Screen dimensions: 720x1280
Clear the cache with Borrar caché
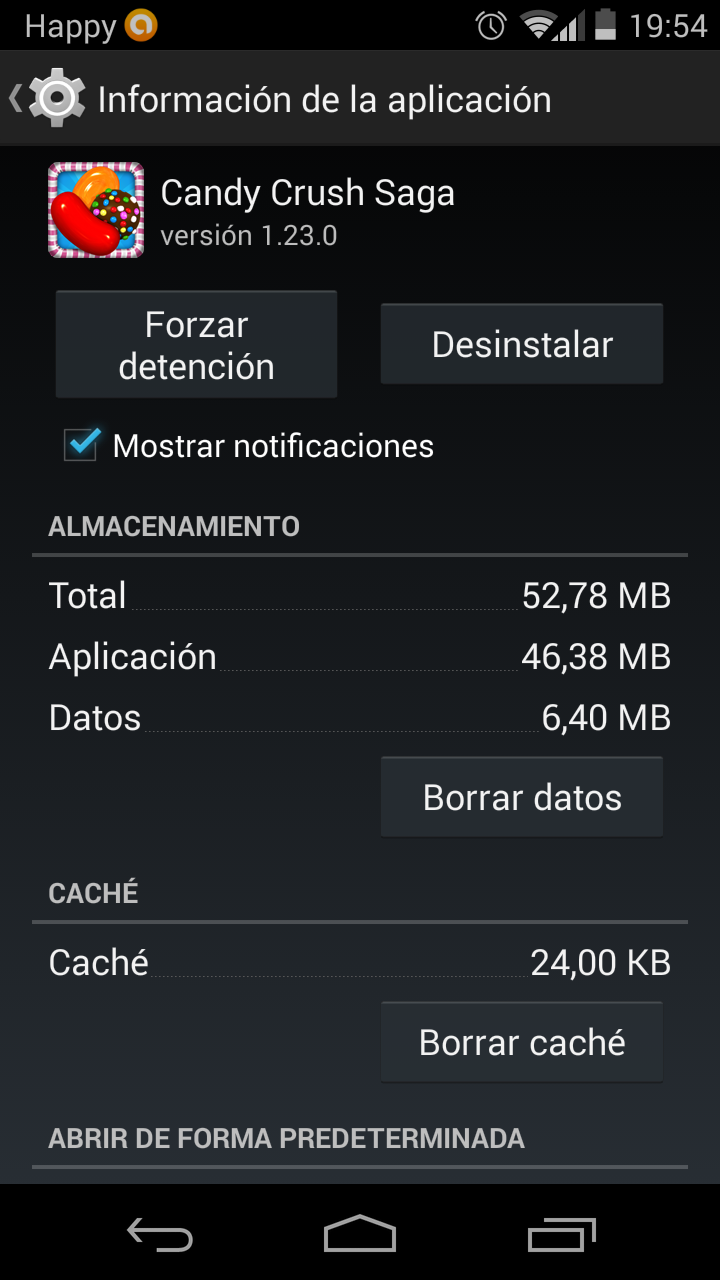(x=521, y=1042)
